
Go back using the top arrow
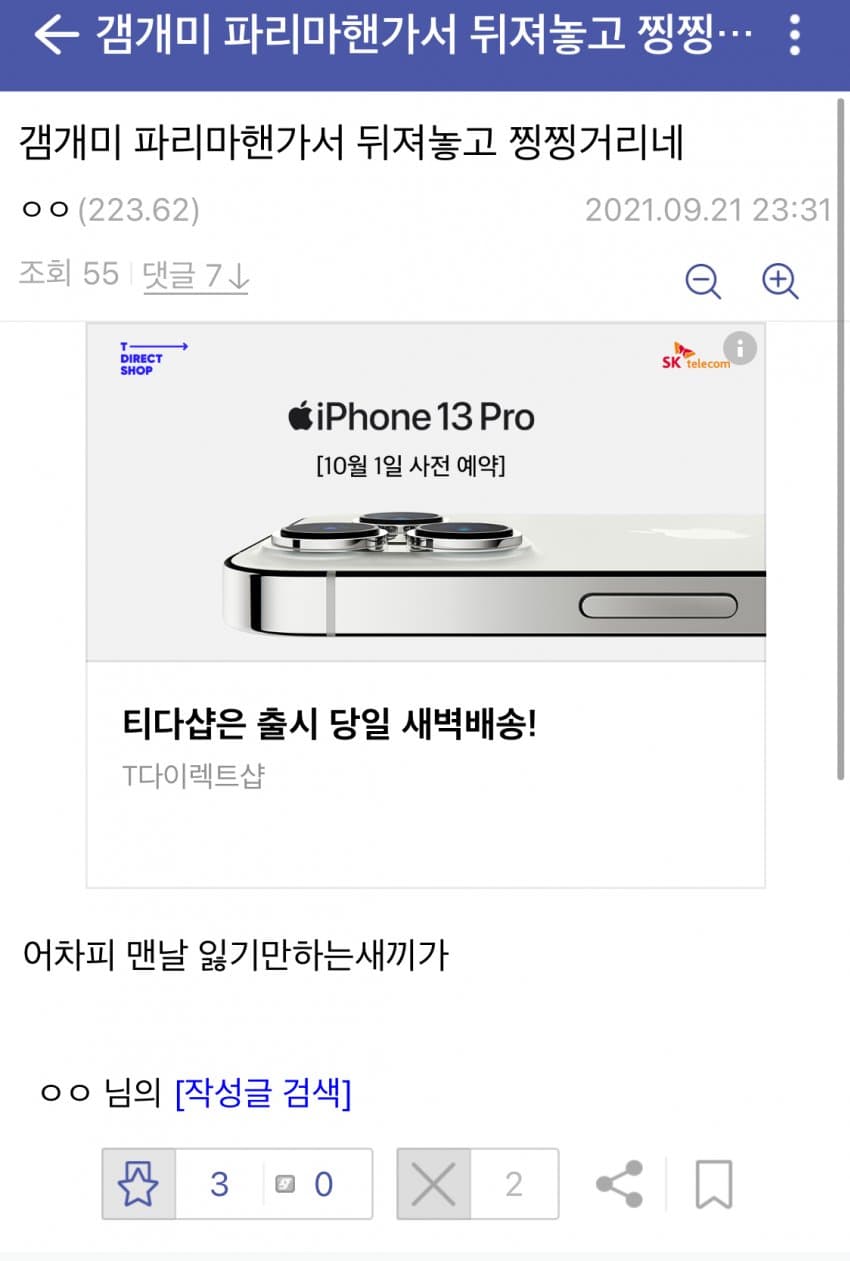[x=55, y=35]
